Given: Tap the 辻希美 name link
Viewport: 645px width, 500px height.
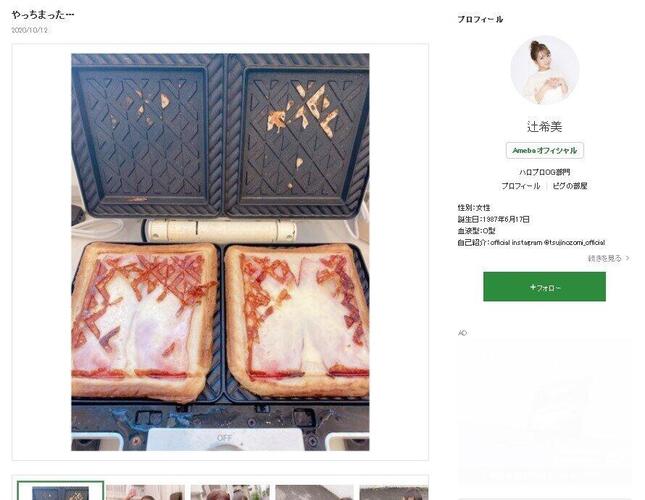Looking at the screenshot, I should tap(544, 127).
